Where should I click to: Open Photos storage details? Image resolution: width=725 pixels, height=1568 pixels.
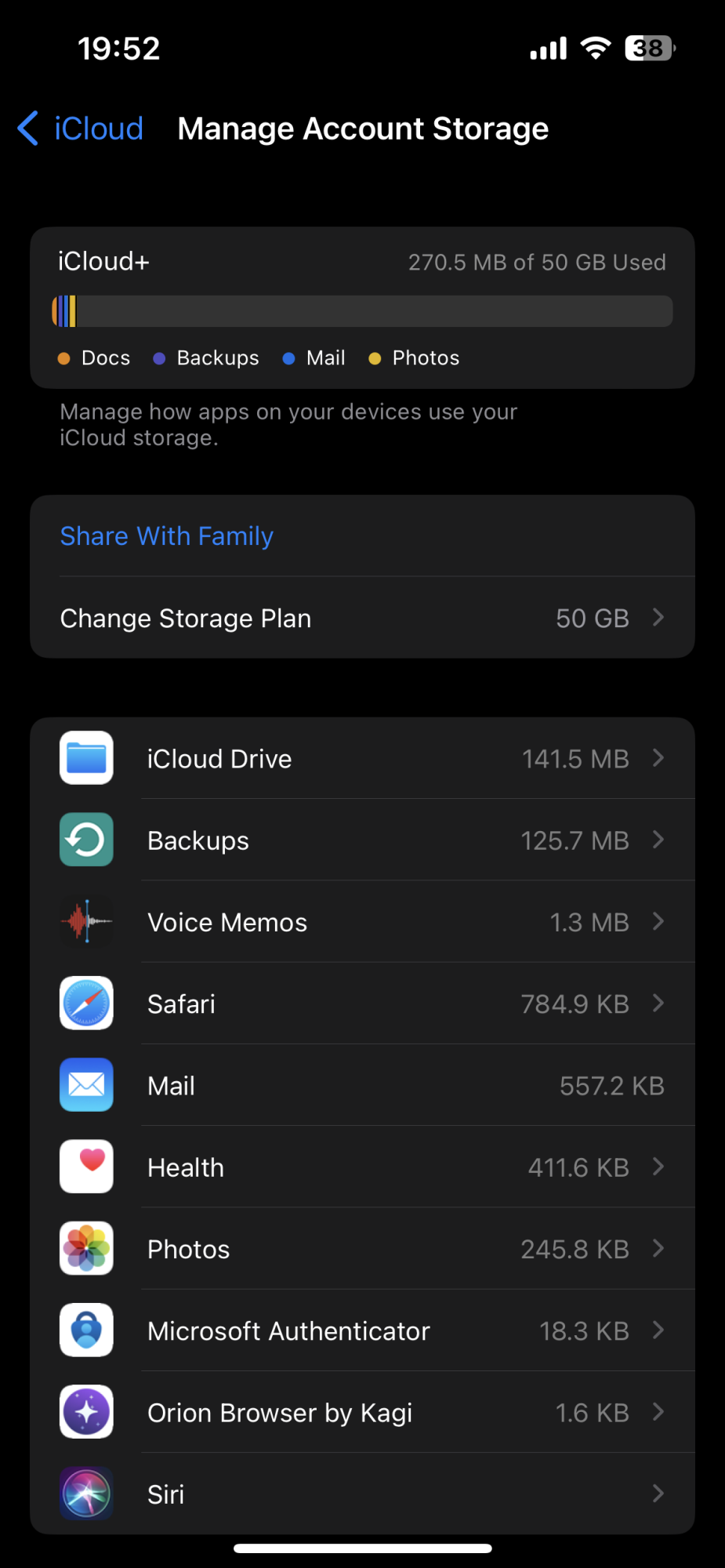(362, 1248)
